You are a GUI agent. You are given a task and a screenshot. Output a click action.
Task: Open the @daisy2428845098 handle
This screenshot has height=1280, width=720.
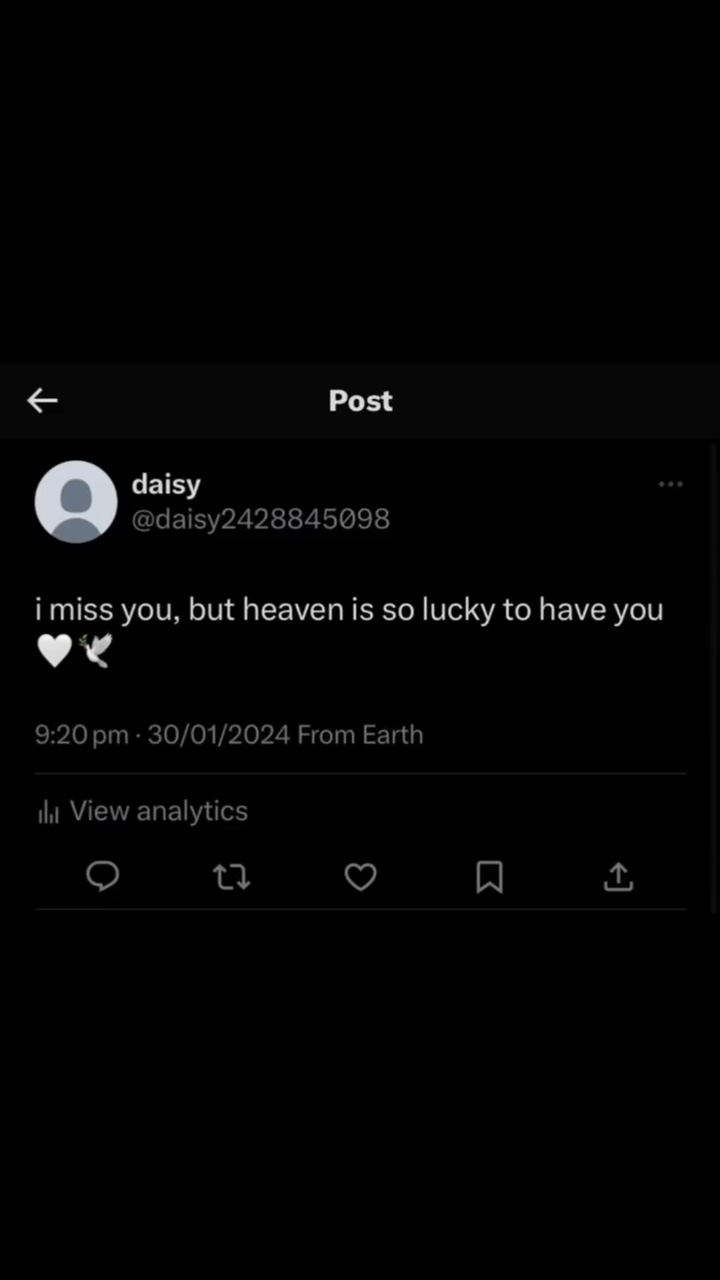click(261, 519)
